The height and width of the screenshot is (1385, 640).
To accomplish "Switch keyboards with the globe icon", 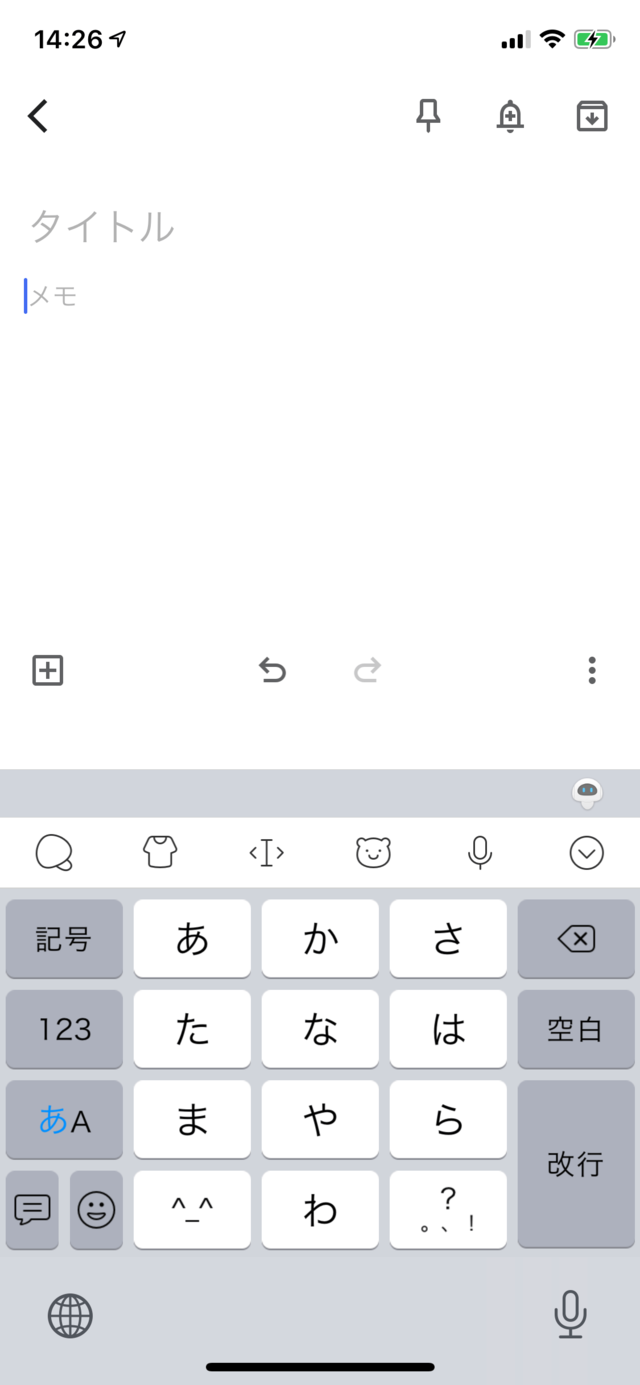I will click(70, 1315).
